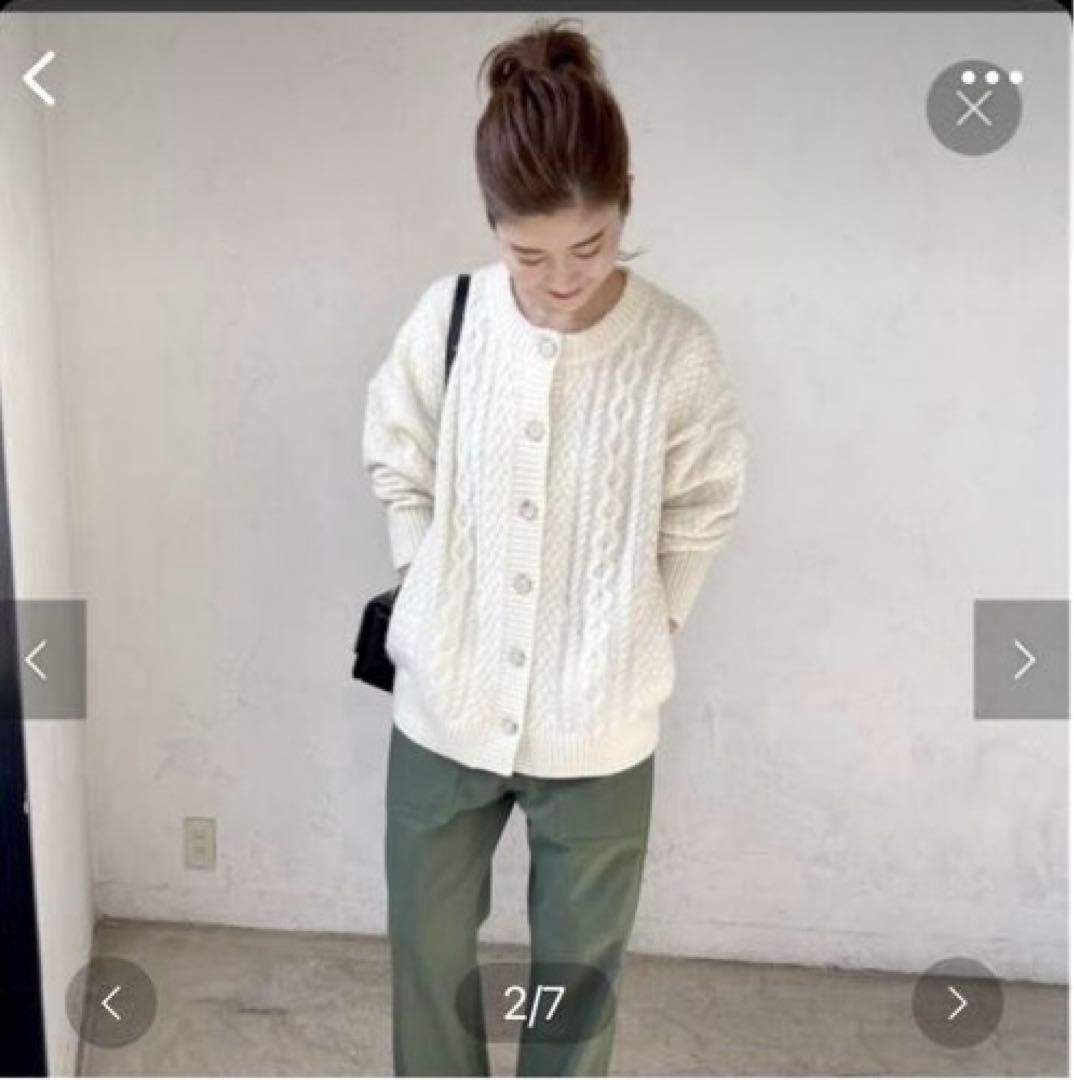Go back using the top-left arrow
This screenshot has height=1080, width=1074.
40,79
